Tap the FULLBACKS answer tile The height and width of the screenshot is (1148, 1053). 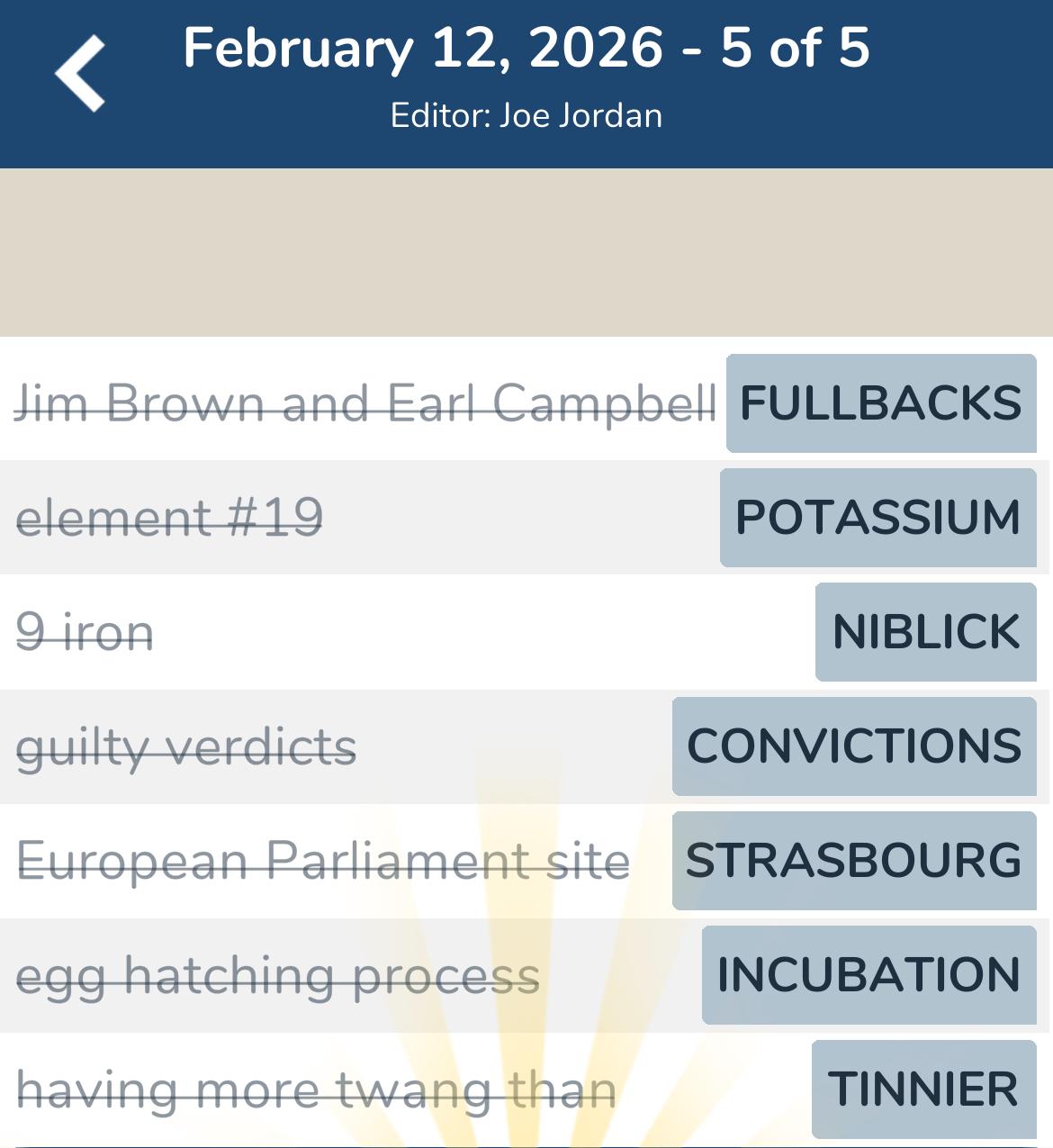[879, 402]
